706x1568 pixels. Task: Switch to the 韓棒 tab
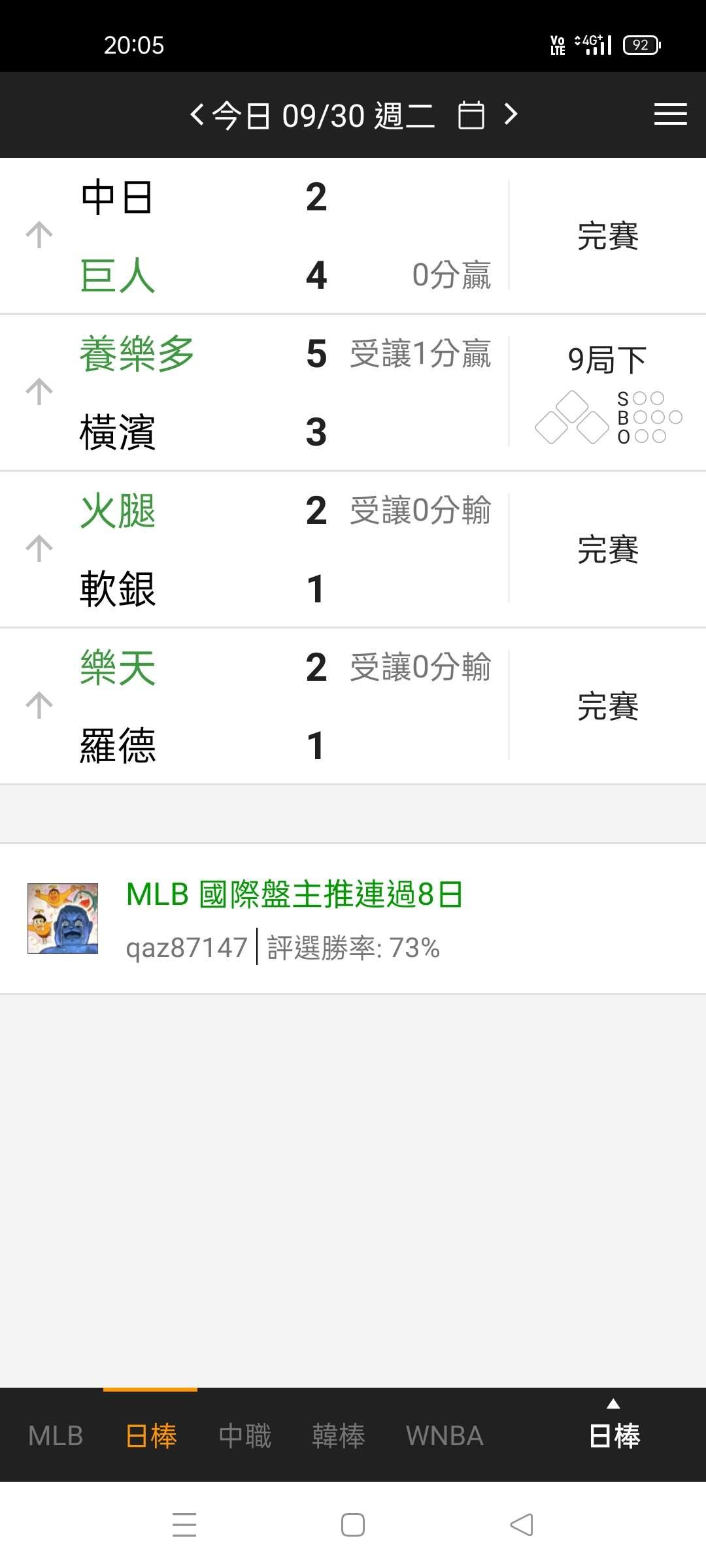338,1436
